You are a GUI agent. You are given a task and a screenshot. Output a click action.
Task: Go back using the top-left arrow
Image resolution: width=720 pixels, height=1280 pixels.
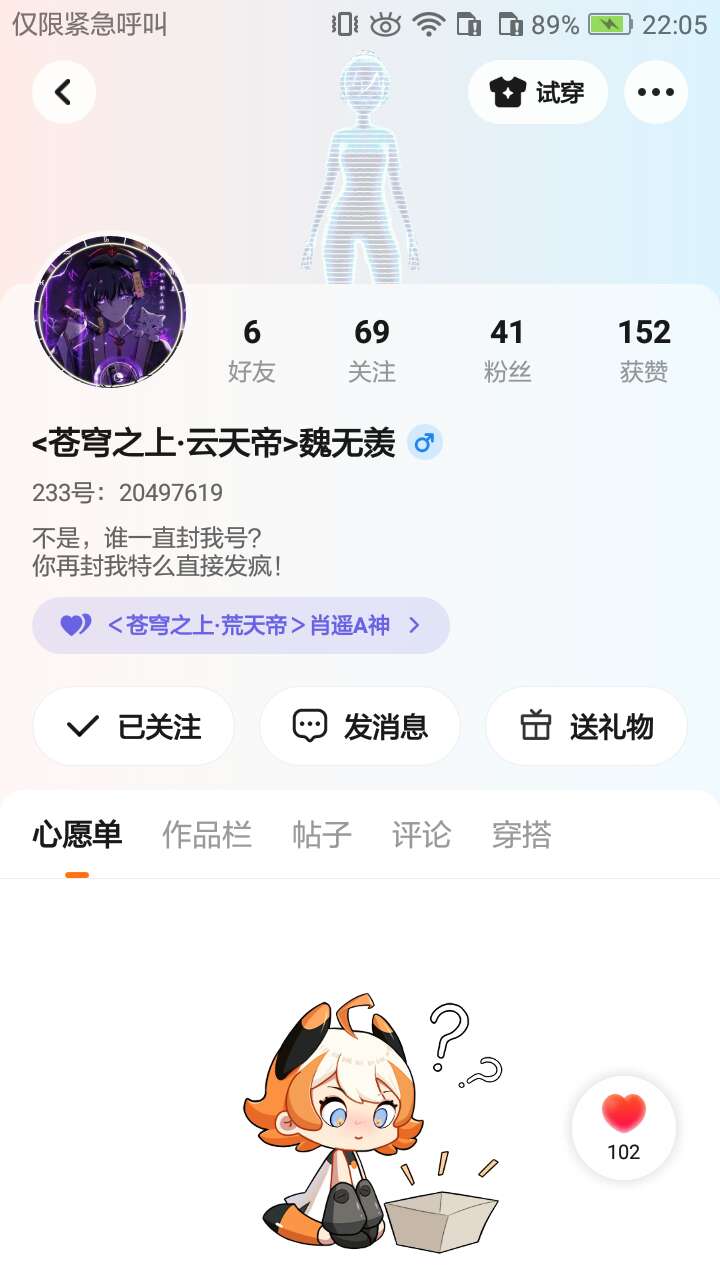[64, 92]
